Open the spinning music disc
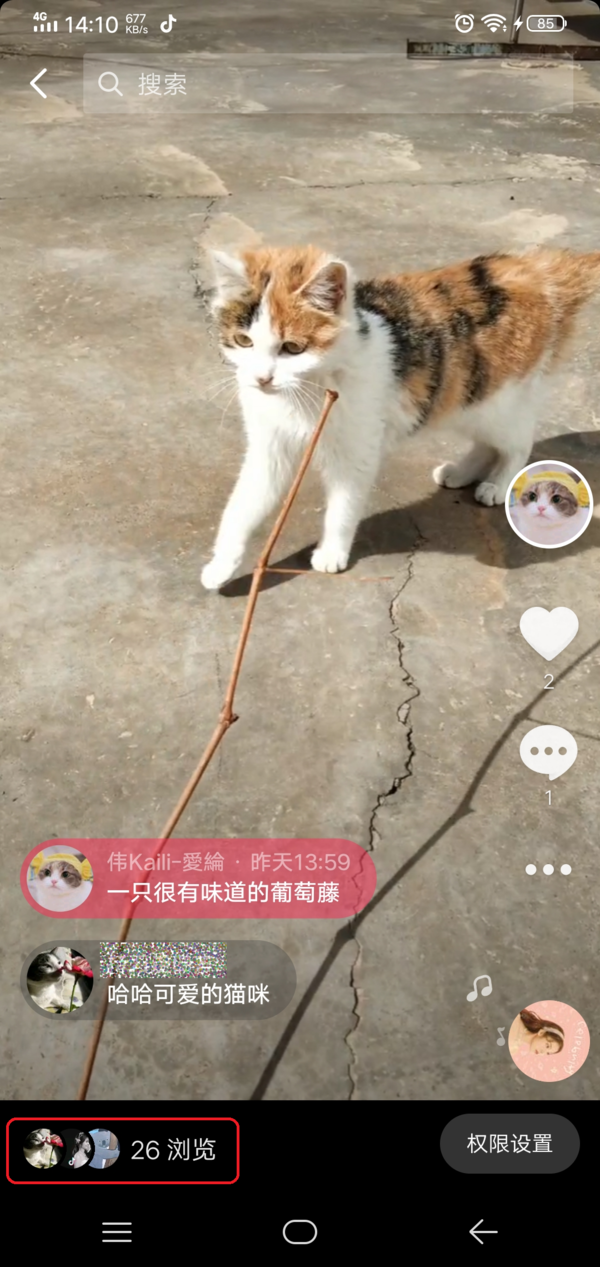 pyautogui.click(x=549, y=1041)
